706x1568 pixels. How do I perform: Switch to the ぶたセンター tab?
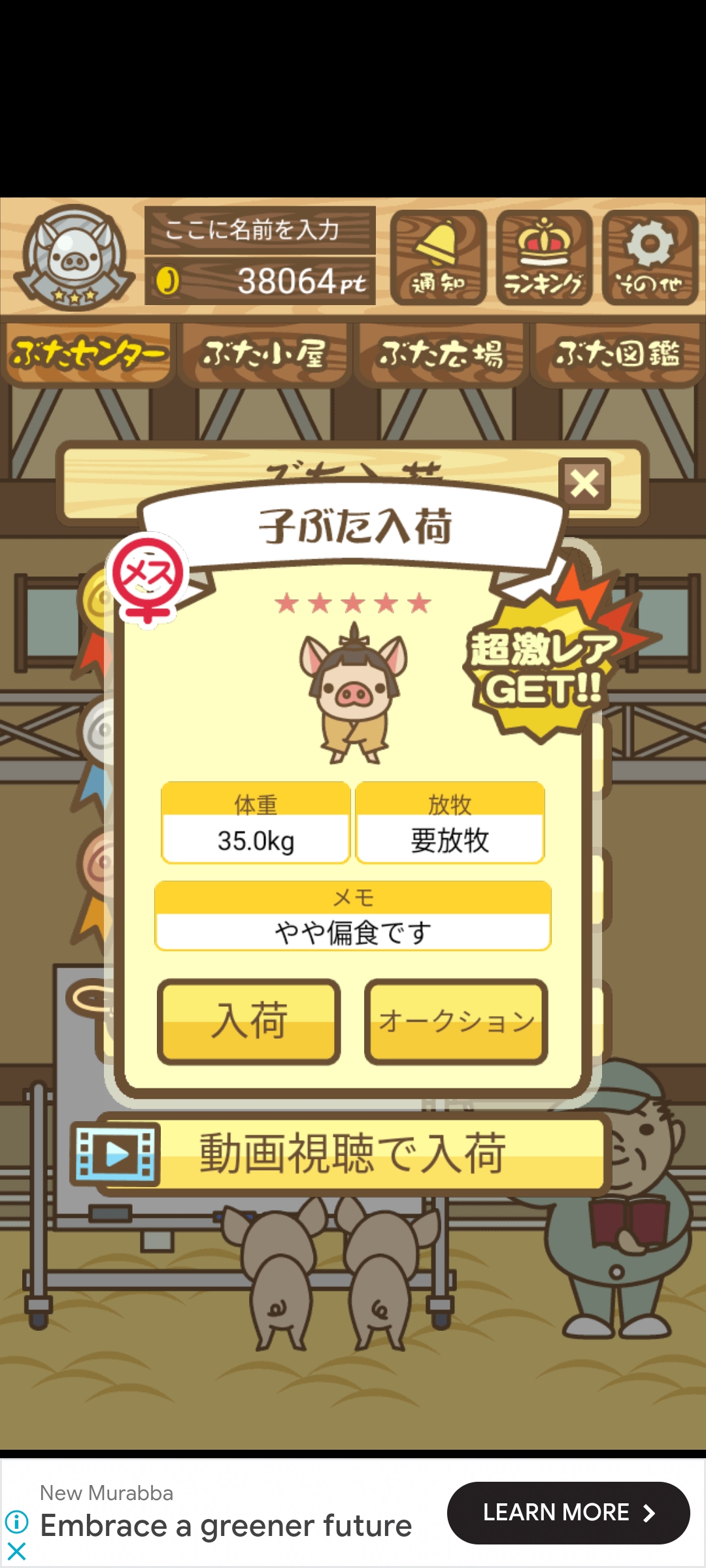tap(88, 354)
